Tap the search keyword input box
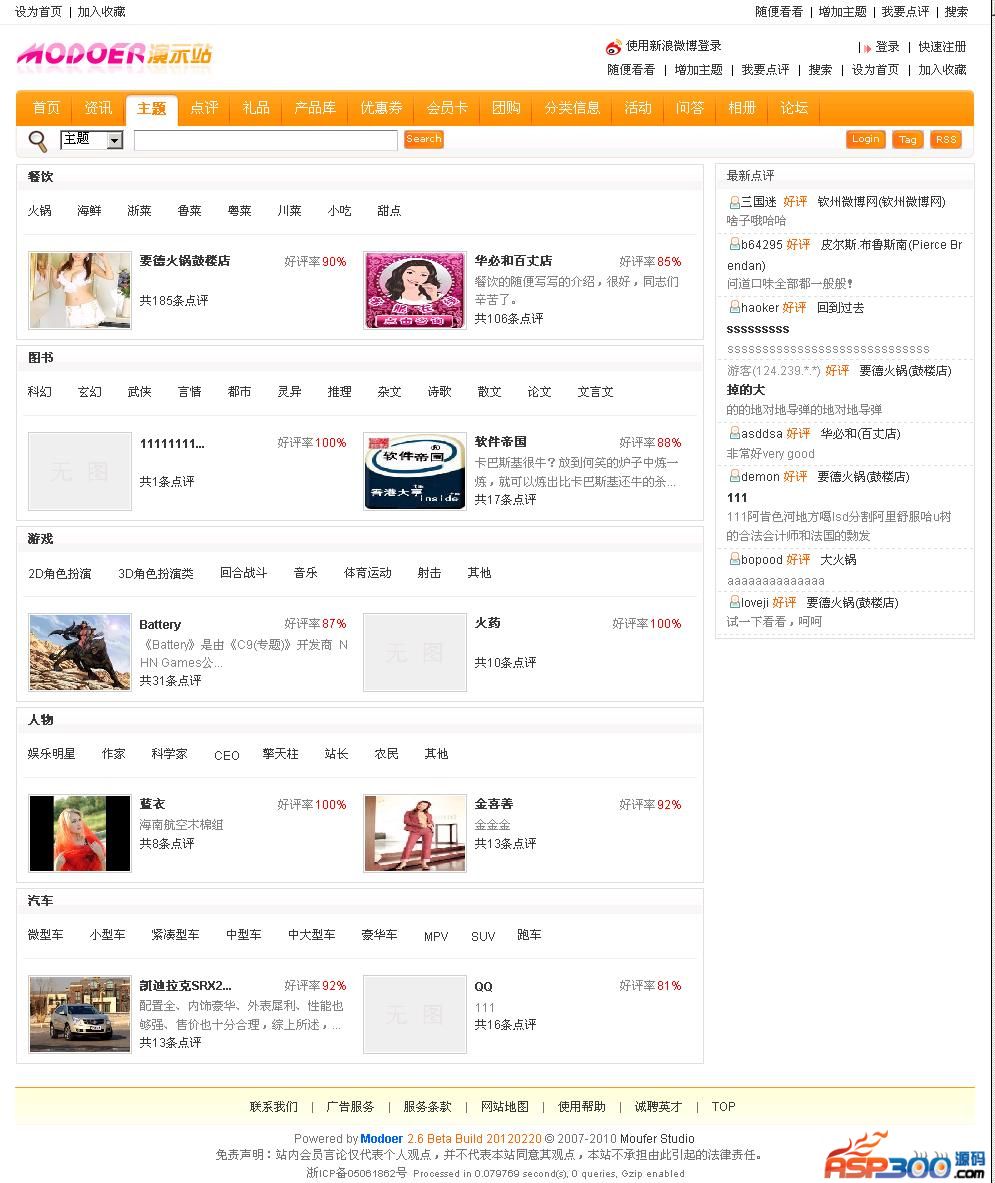The height and width of the screenshot is (1183, 995). point(265,140)
